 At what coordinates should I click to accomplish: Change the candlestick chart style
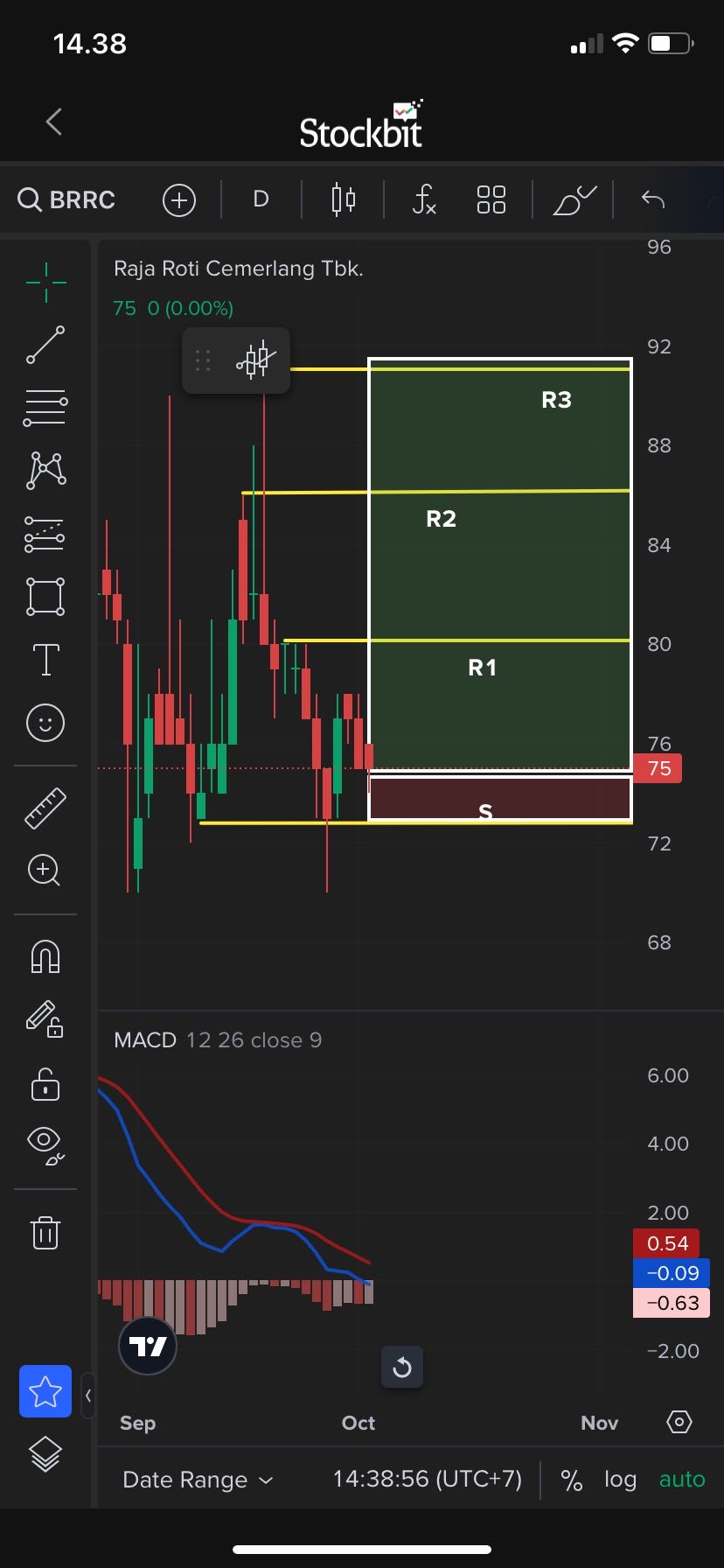[343, 199]
